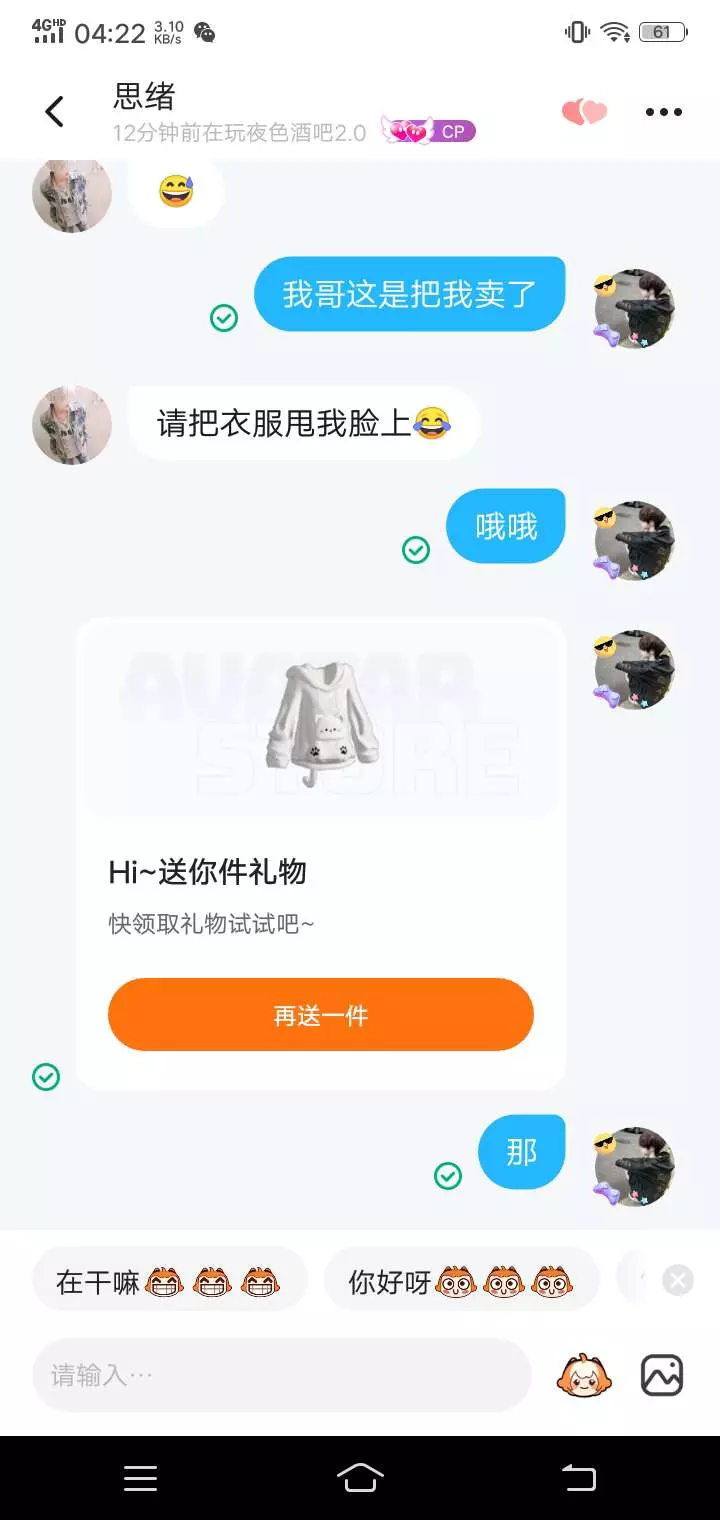Go back from the chat with 思绪
720x1520 pixels.
(55, 112)
